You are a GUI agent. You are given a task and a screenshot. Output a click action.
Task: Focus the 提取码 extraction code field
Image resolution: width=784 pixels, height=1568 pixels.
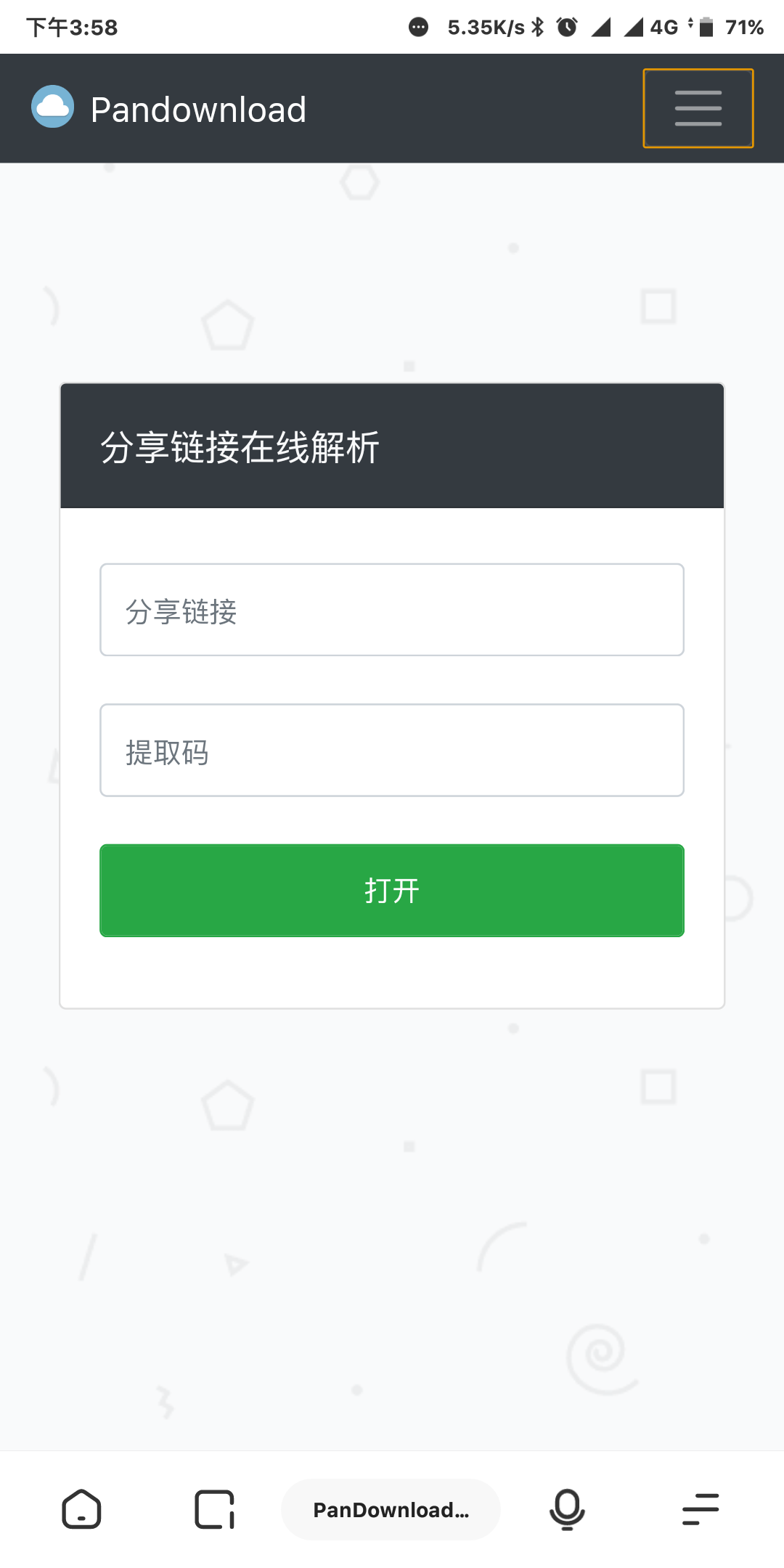[392, 750]
